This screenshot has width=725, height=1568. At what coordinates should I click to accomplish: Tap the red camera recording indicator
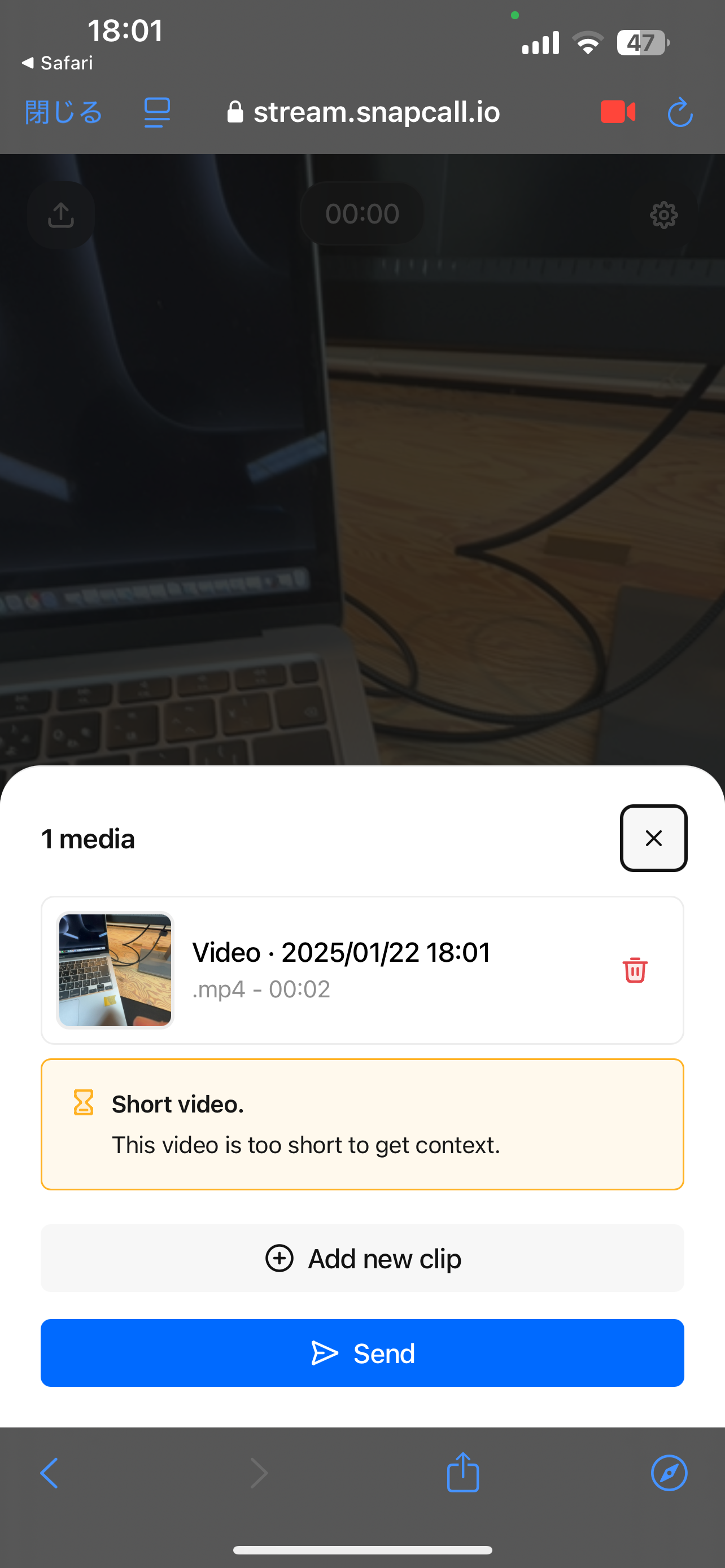tap(617, 113)
